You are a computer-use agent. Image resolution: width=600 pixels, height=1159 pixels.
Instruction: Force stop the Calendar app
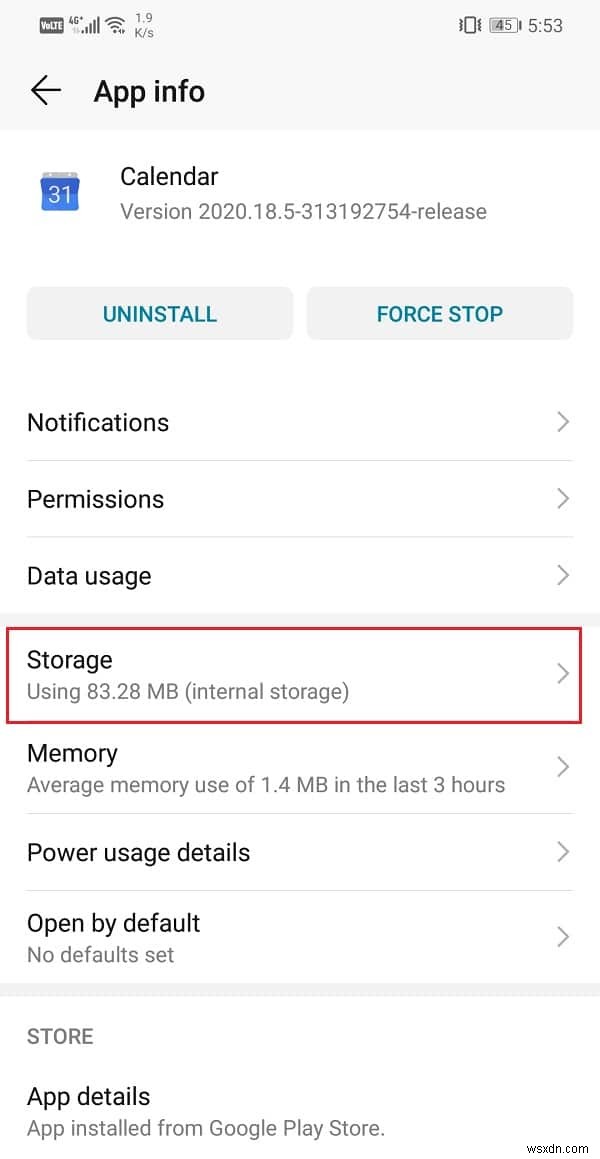click(x=439, y=313)
